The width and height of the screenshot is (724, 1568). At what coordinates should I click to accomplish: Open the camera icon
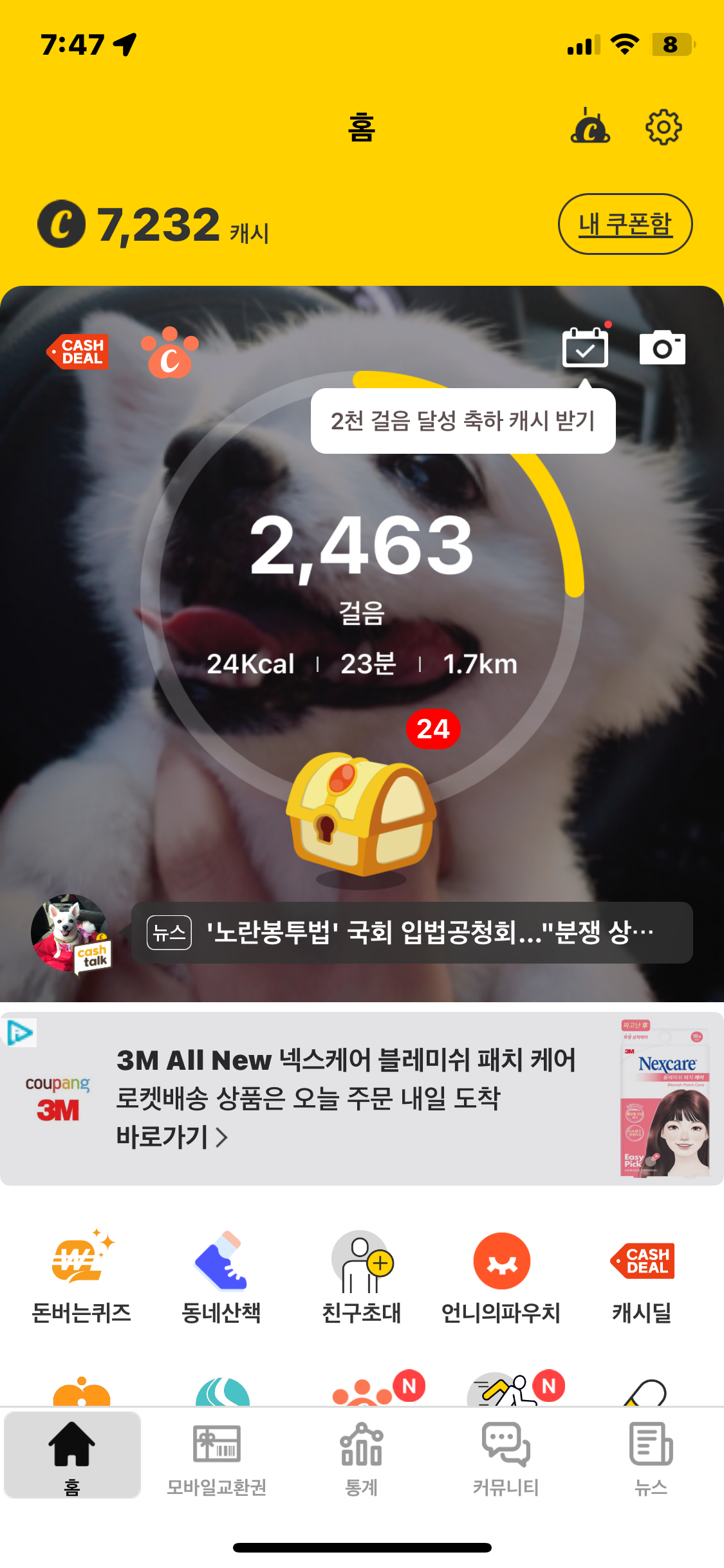pyautogui.click(x=662, y=348)
